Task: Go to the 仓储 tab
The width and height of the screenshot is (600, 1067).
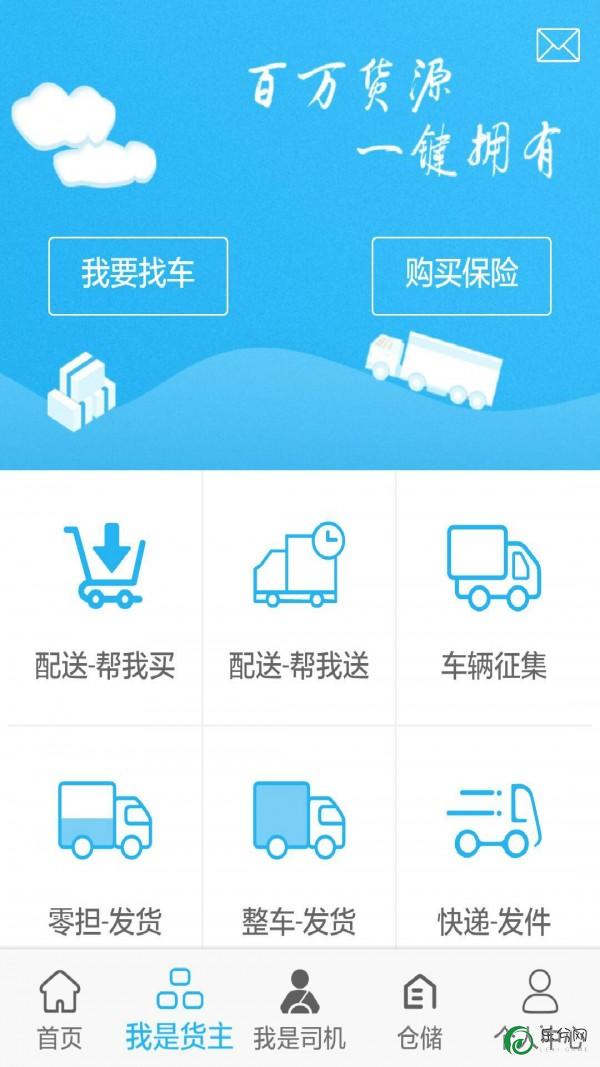Action: 420,1009
